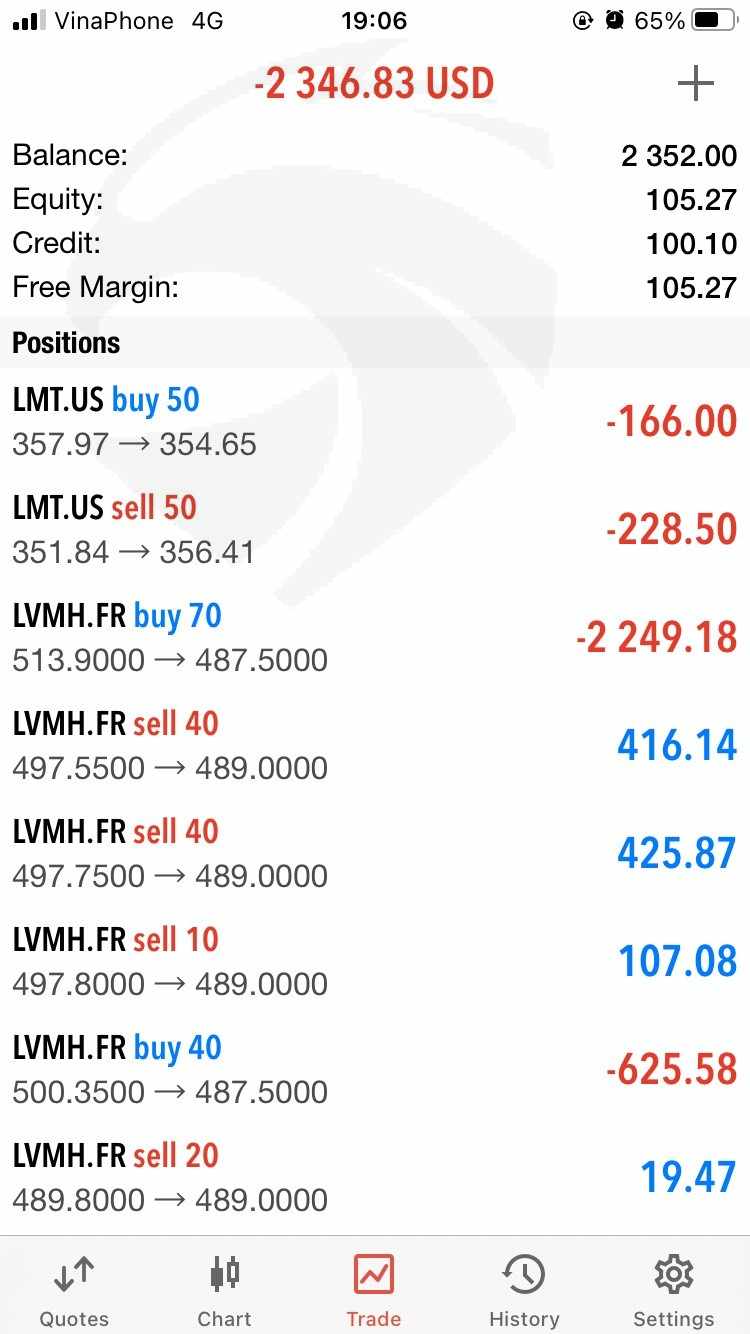Open the Settings tab
750x1334 pixels.
click(x=673, y=1290)
